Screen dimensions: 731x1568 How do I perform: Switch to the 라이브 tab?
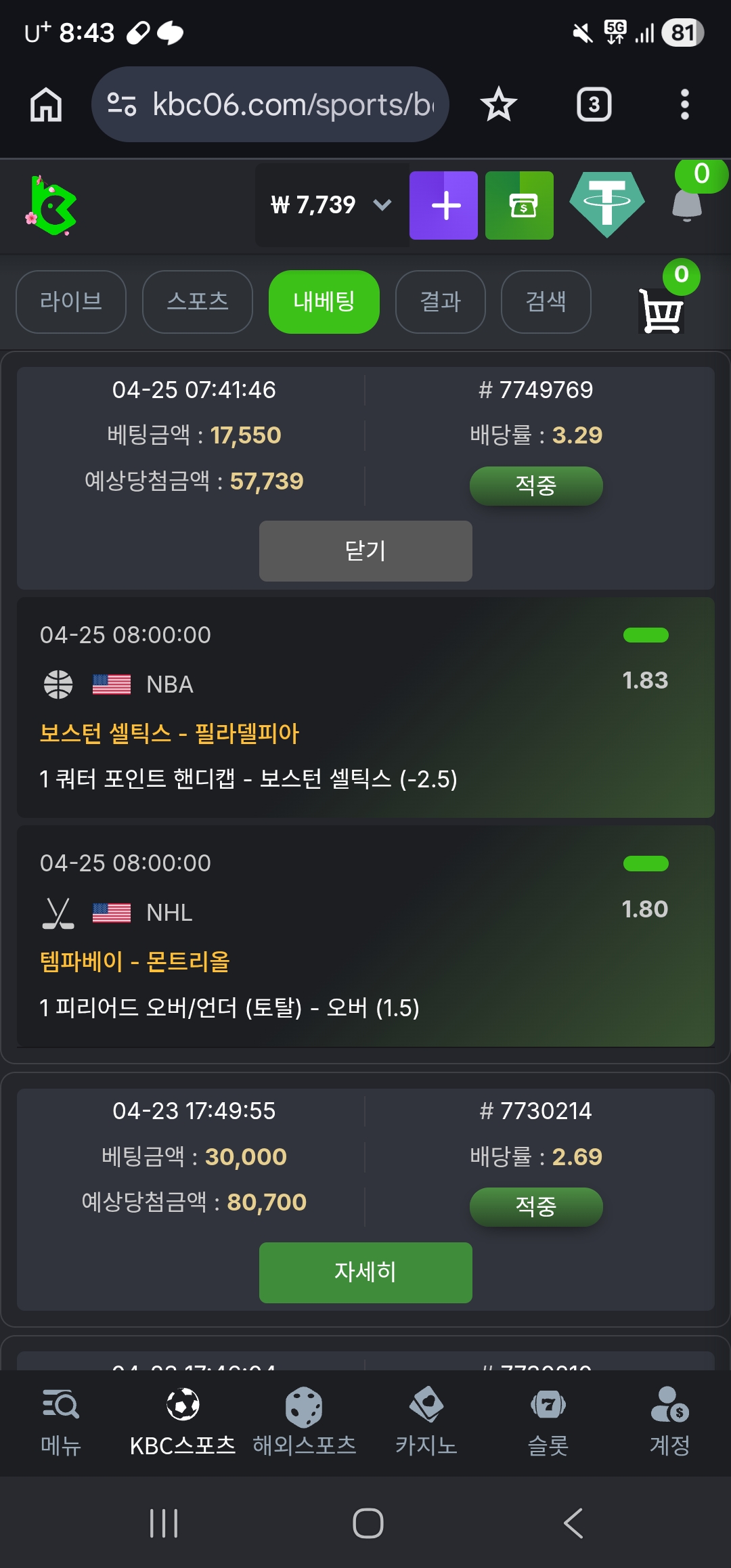click(x=71, y=302)
